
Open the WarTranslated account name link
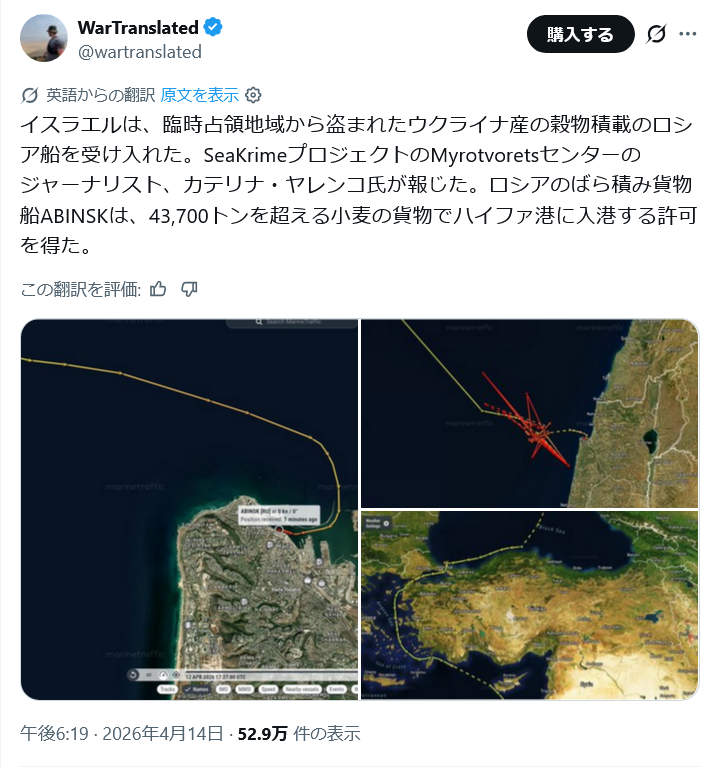[x=138, y=27]
